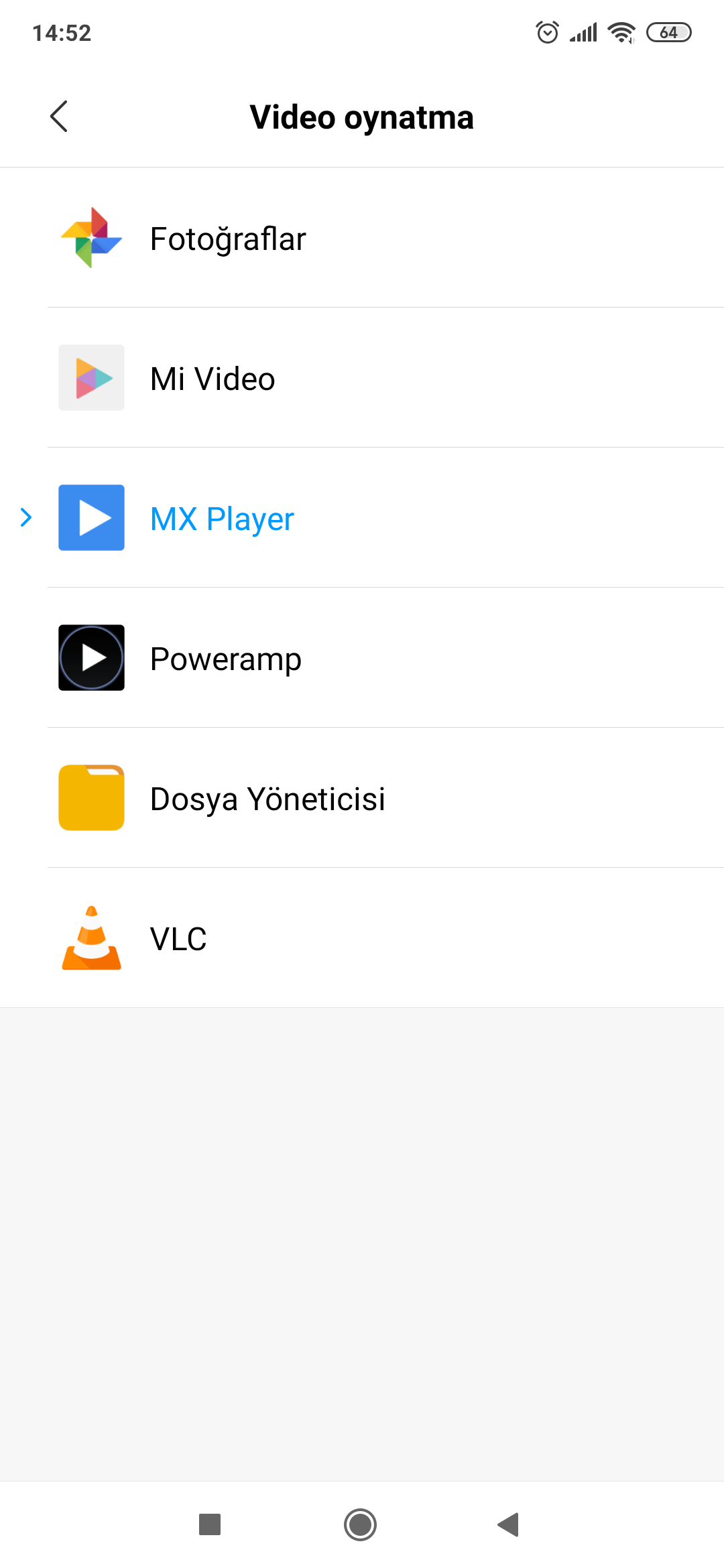Select Dosya Yöneticisi option
Viewport: 724px width, 1568px height.
(x=362, y=798)
